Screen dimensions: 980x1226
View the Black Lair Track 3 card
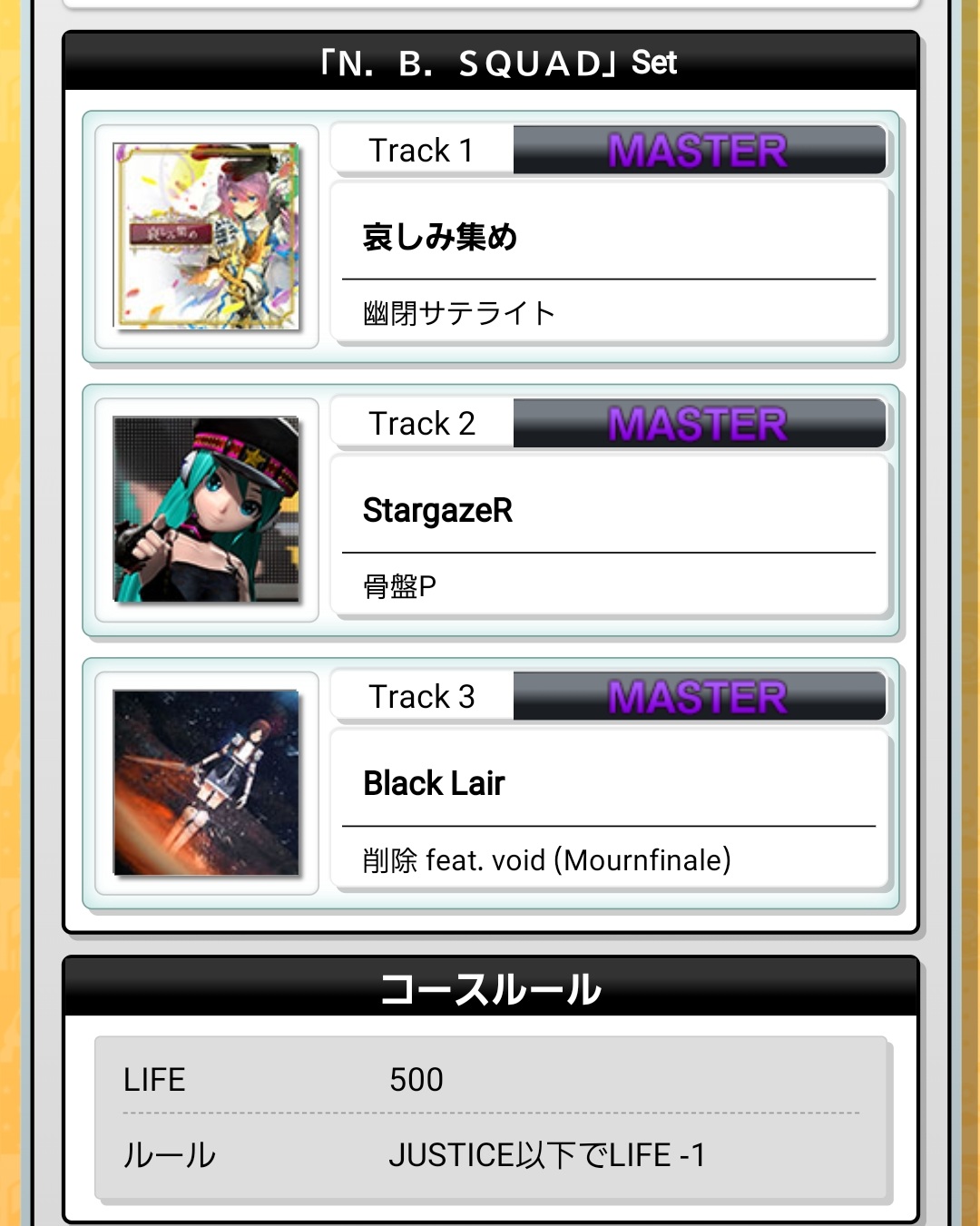coord(490,784)
